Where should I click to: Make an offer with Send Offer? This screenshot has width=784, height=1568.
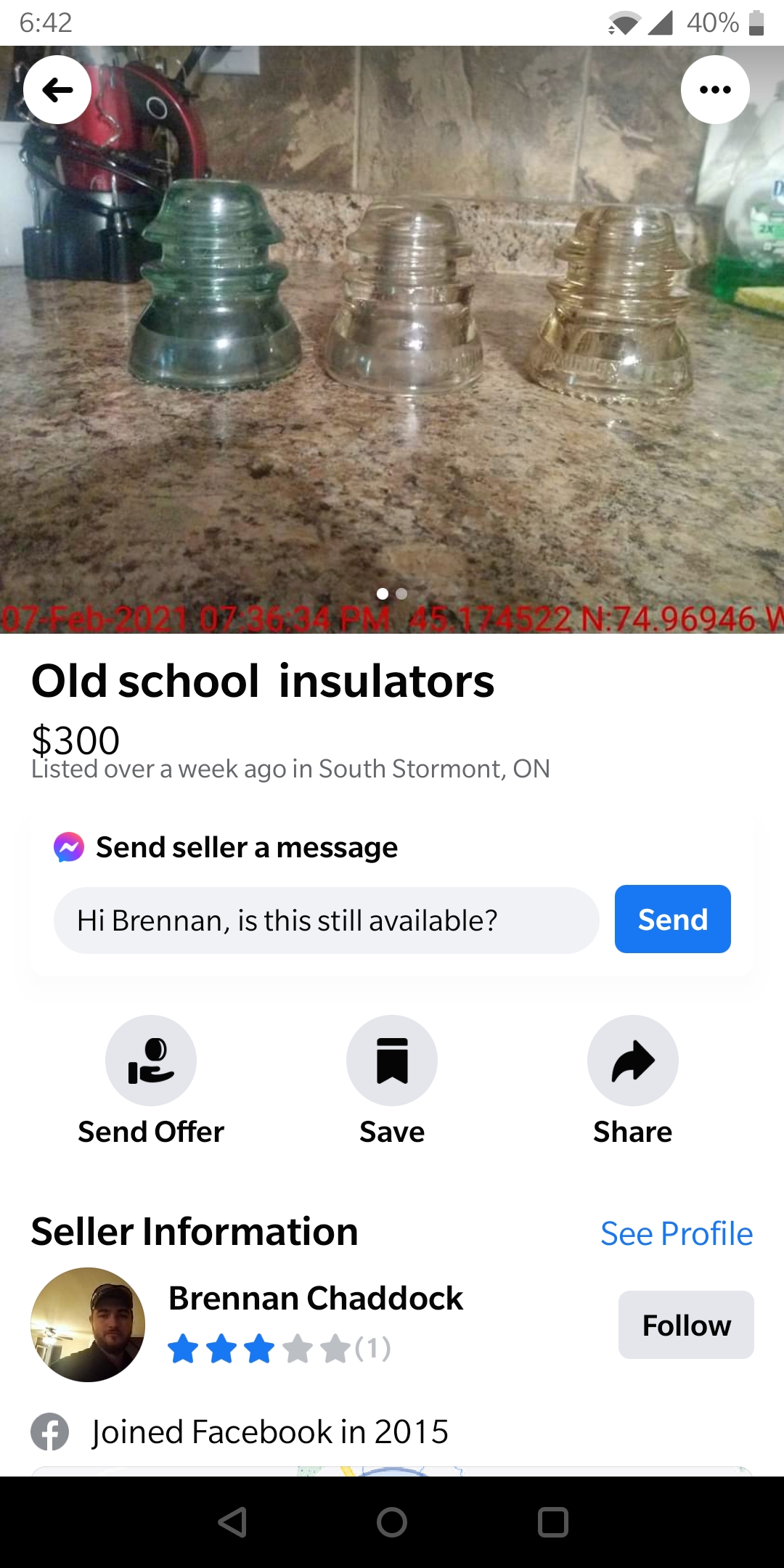pyautogui.click(x=151, y=1081)
